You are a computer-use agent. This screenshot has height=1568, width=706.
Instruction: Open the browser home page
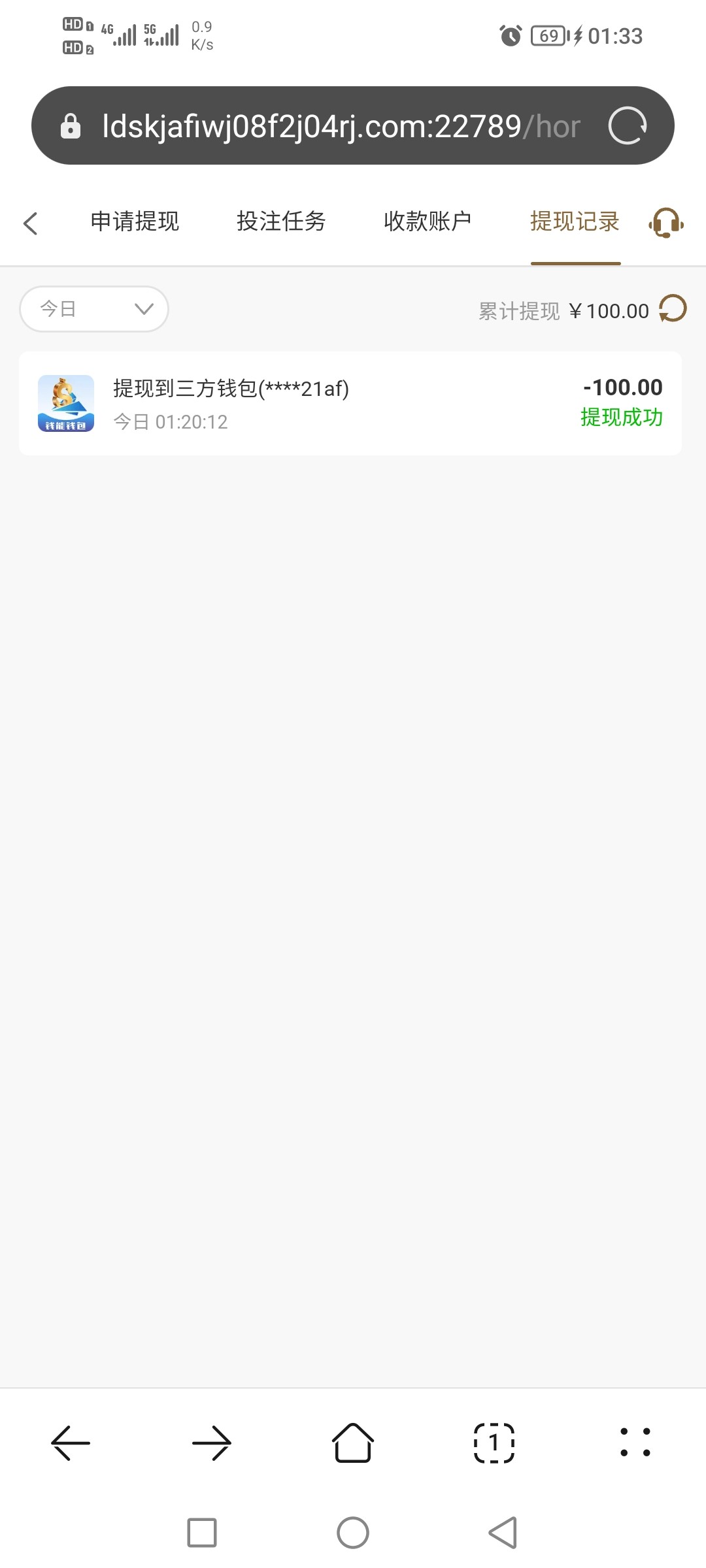pyautogui.click(x=353, y=1443)
